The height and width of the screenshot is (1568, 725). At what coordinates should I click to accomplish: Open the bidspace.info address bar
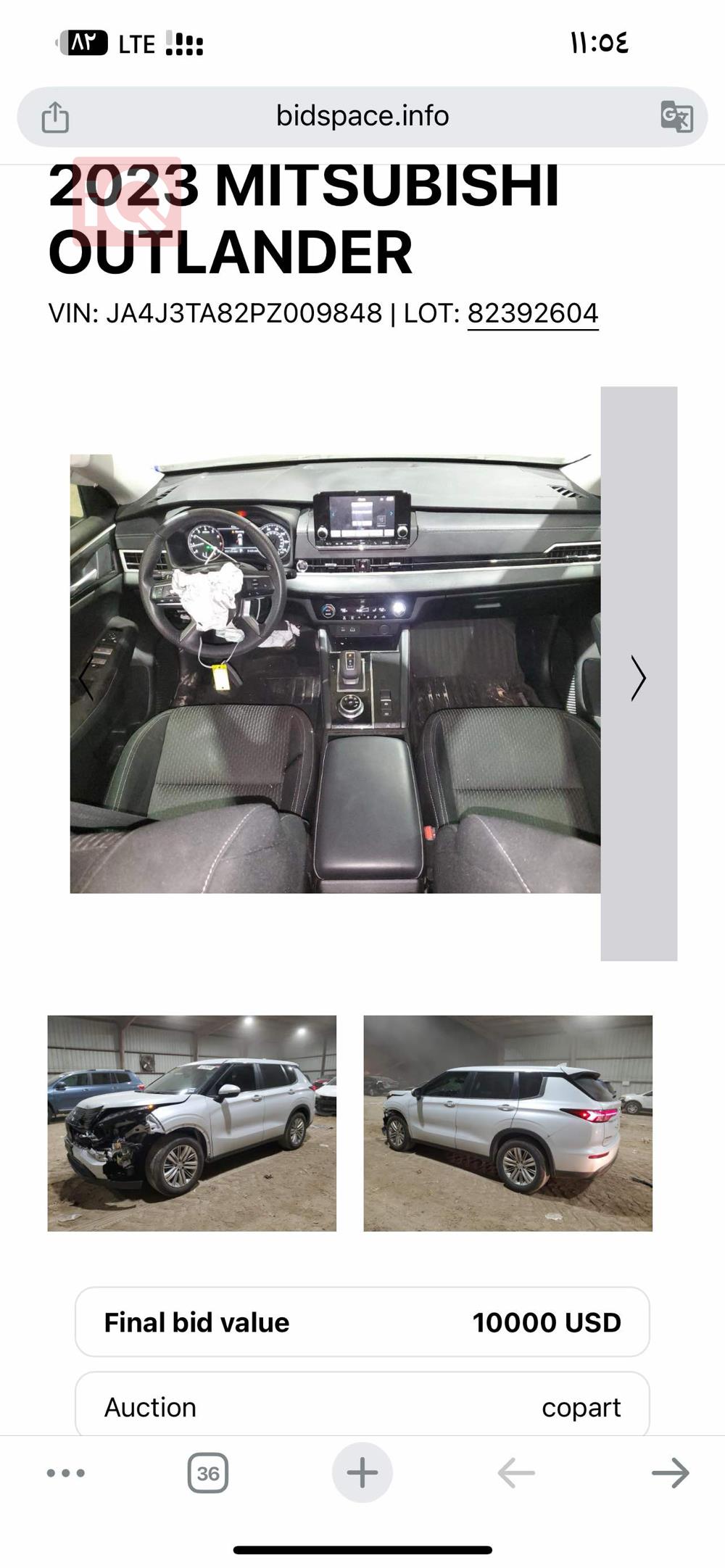click(362, 116)
